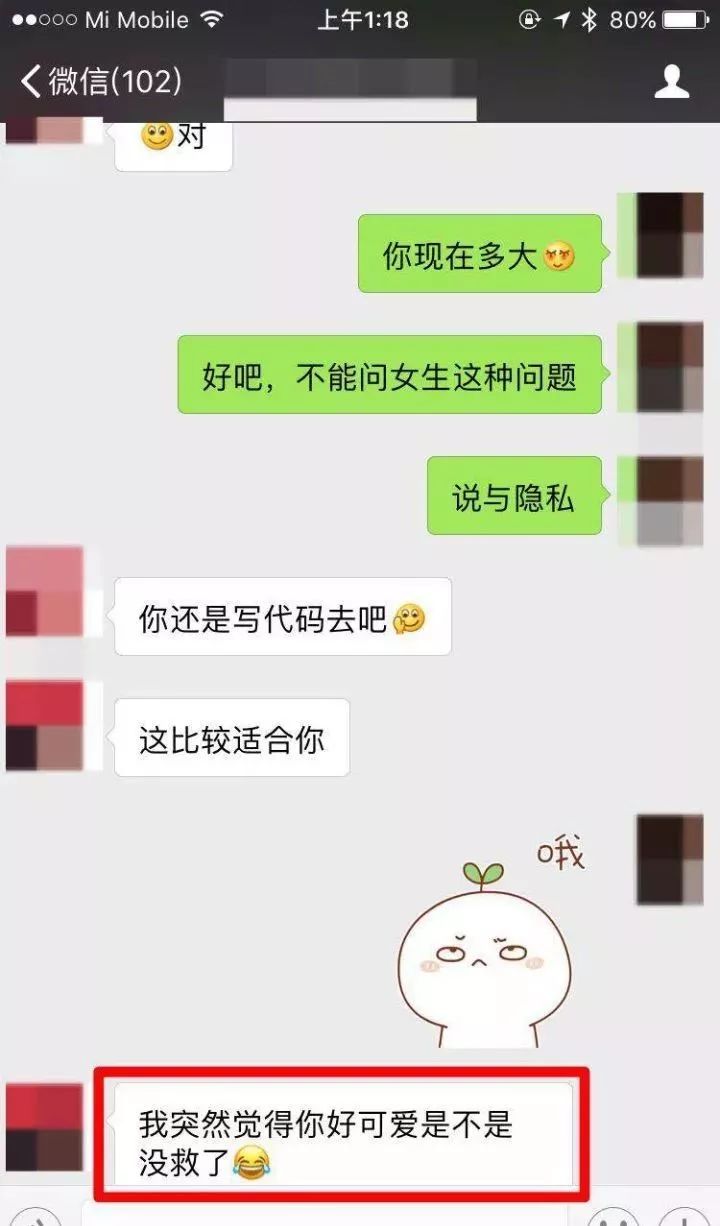Tap the avatar beside 你还是写代码去吧

(45, 594)
